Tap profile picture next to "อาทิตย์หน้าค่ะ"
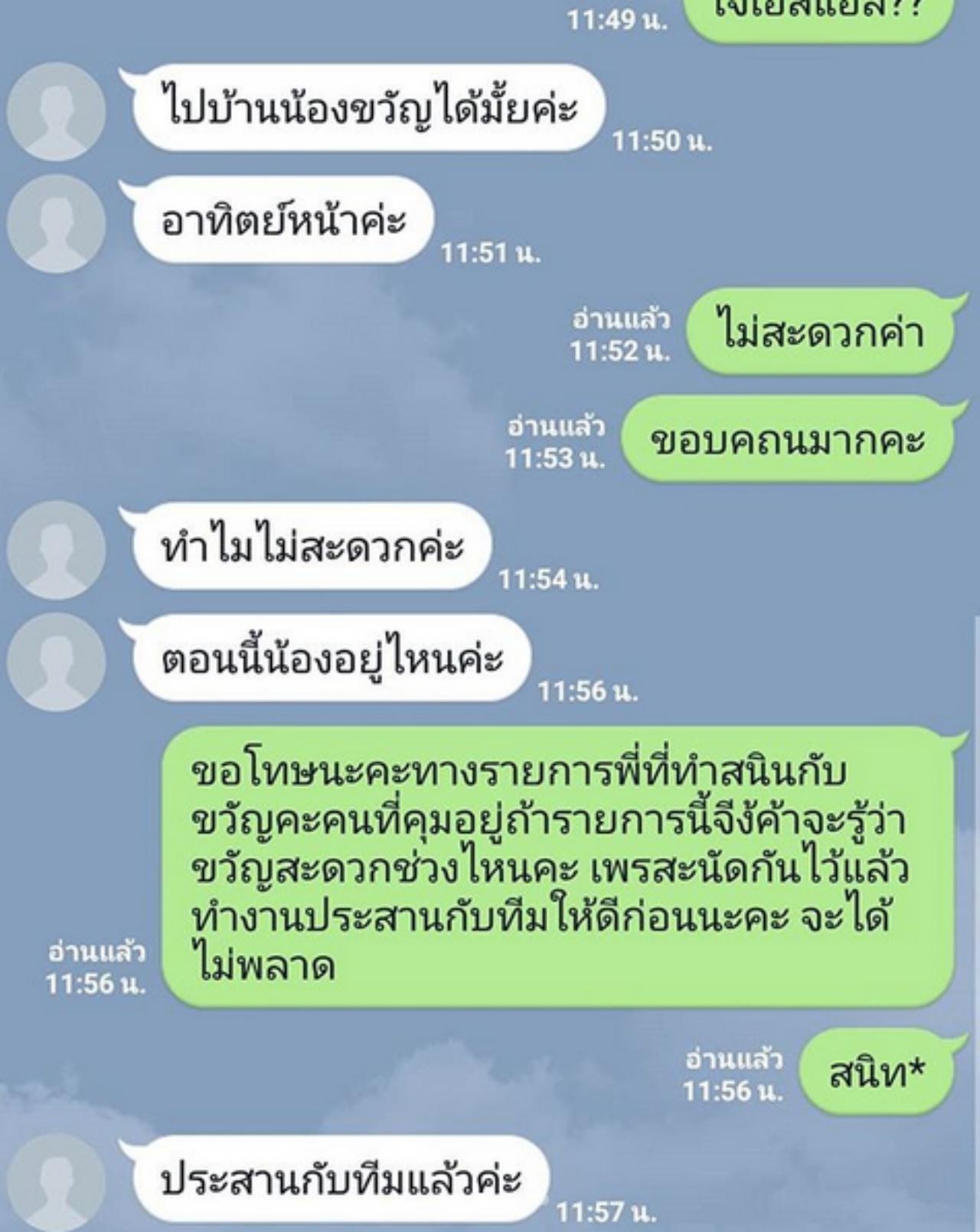The height and width of the screenshot is (1232, 980). [x=56, y=224]
